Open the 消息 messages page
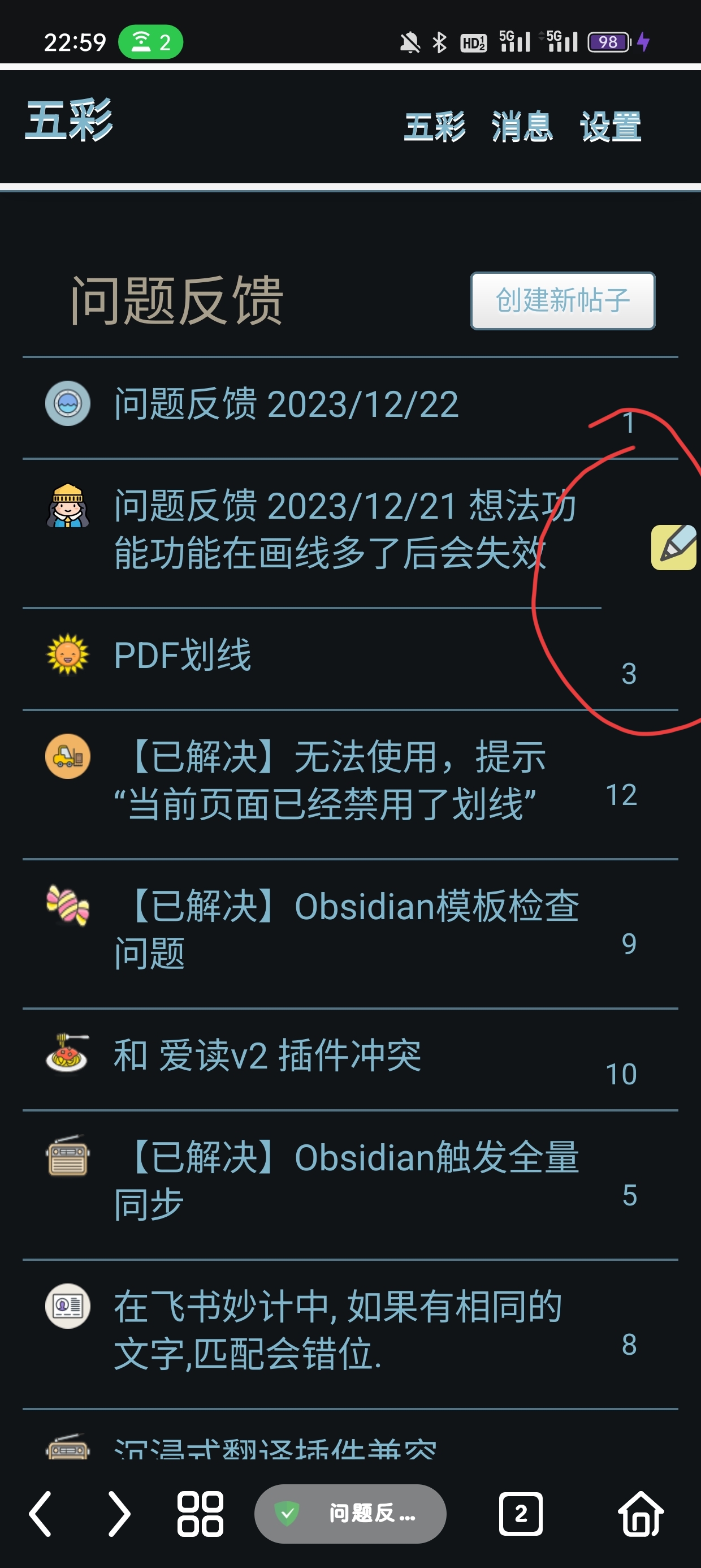This screenshot has width=701, height=1568. coord(522,127)
